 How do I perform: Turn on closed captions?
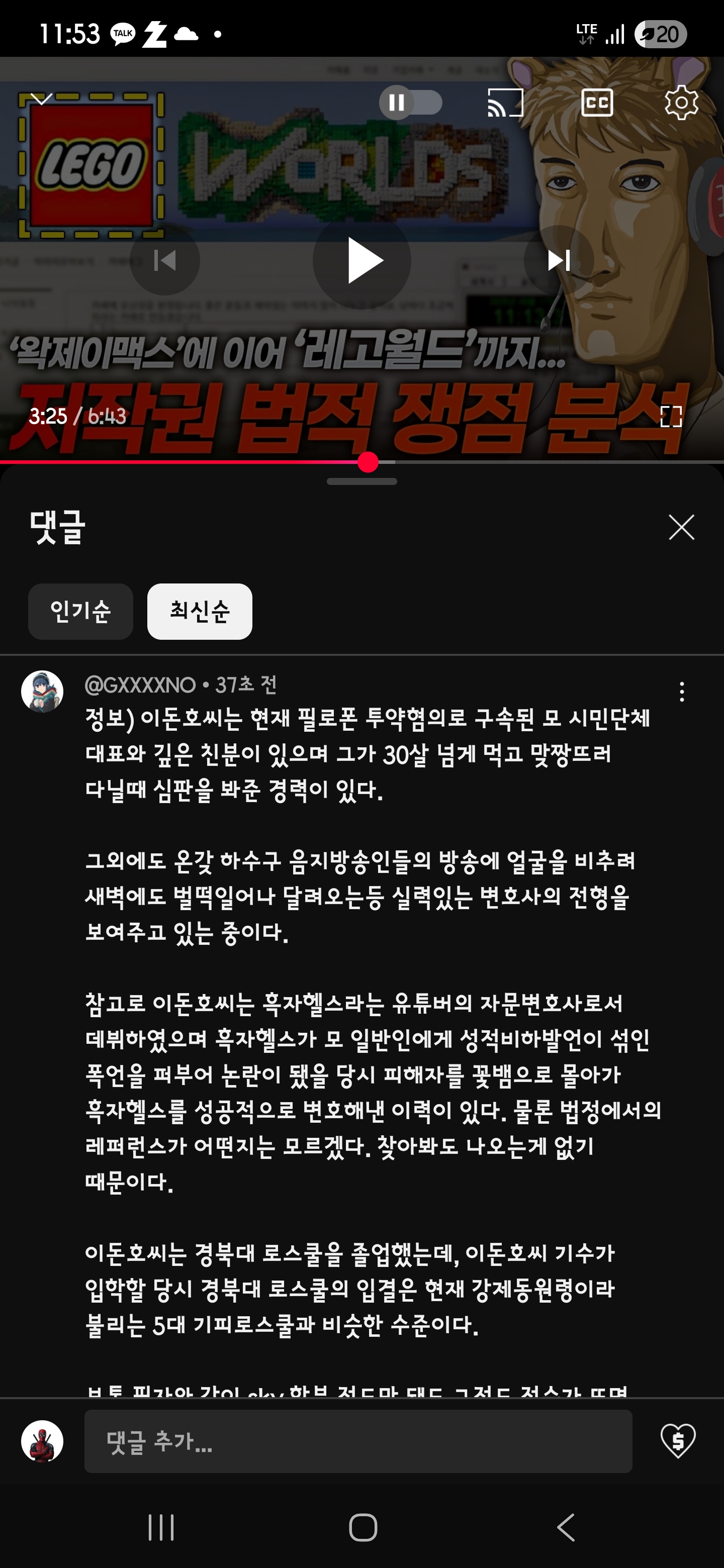coord(597,102)
